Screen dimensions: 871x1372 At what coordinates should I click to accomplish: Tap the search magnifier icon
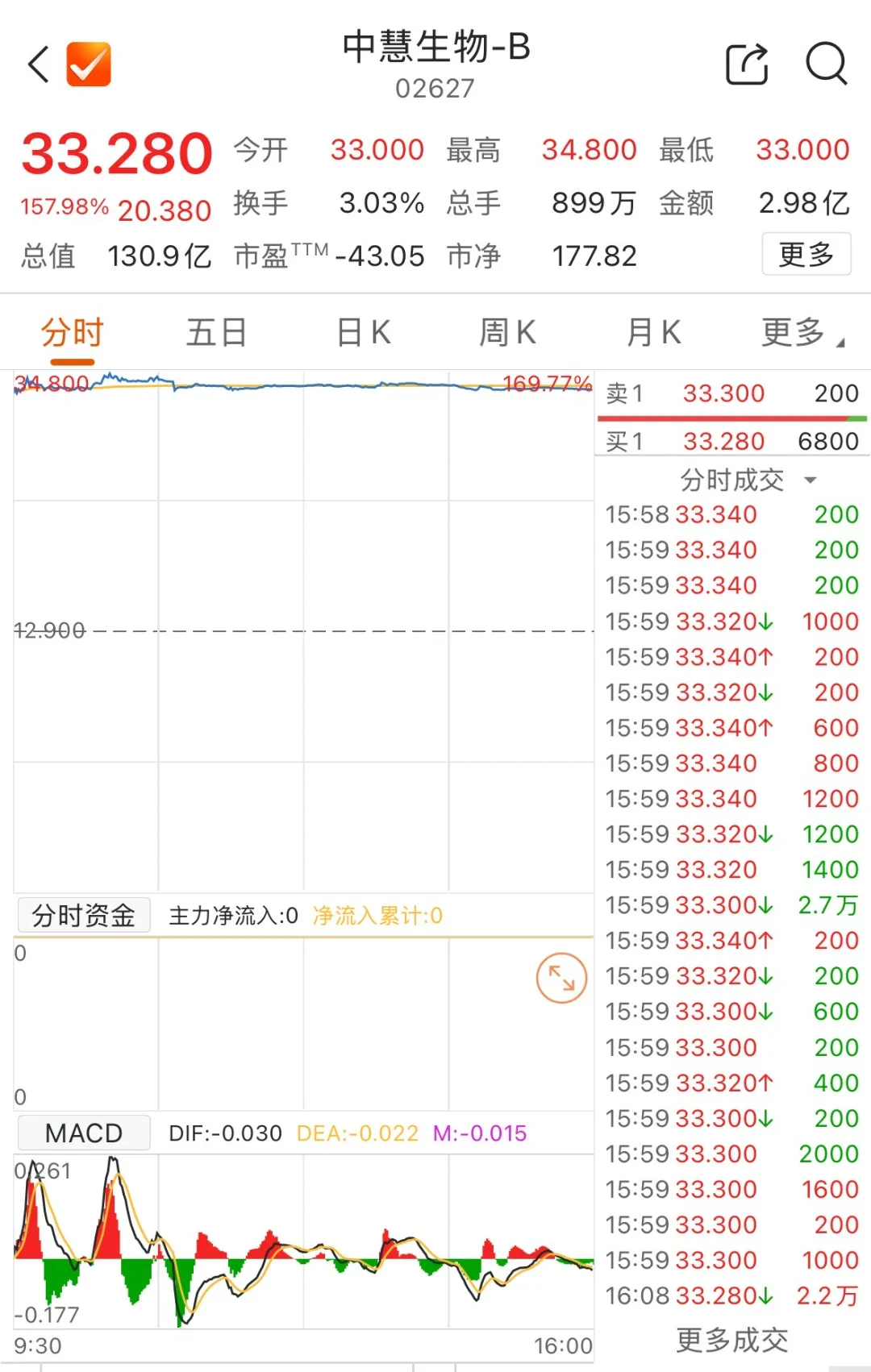pos(826,64)
